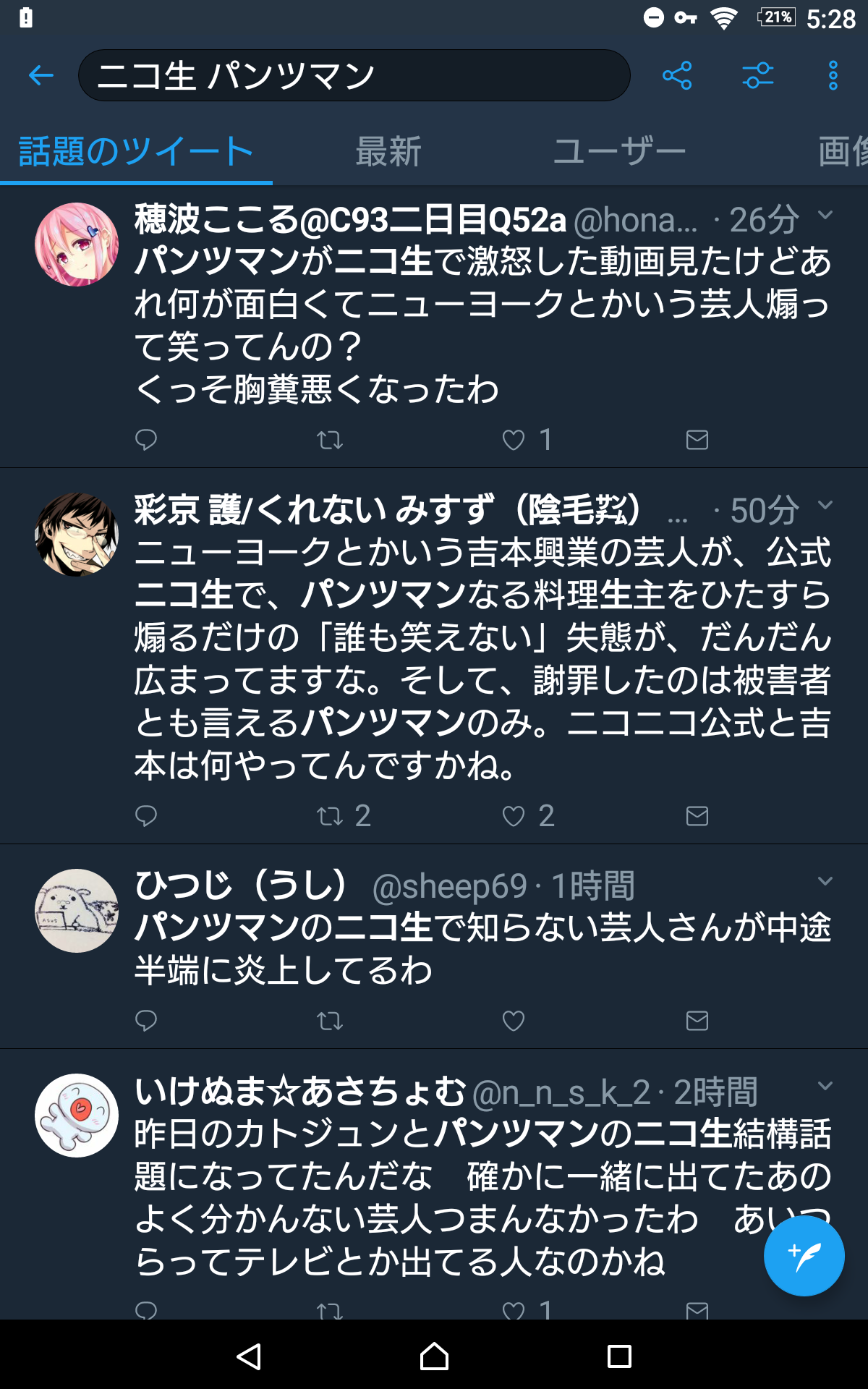Expand options for 穂波こころ's tweet
This screenshot has width=868, height=1389.
[x=825, y=215]
